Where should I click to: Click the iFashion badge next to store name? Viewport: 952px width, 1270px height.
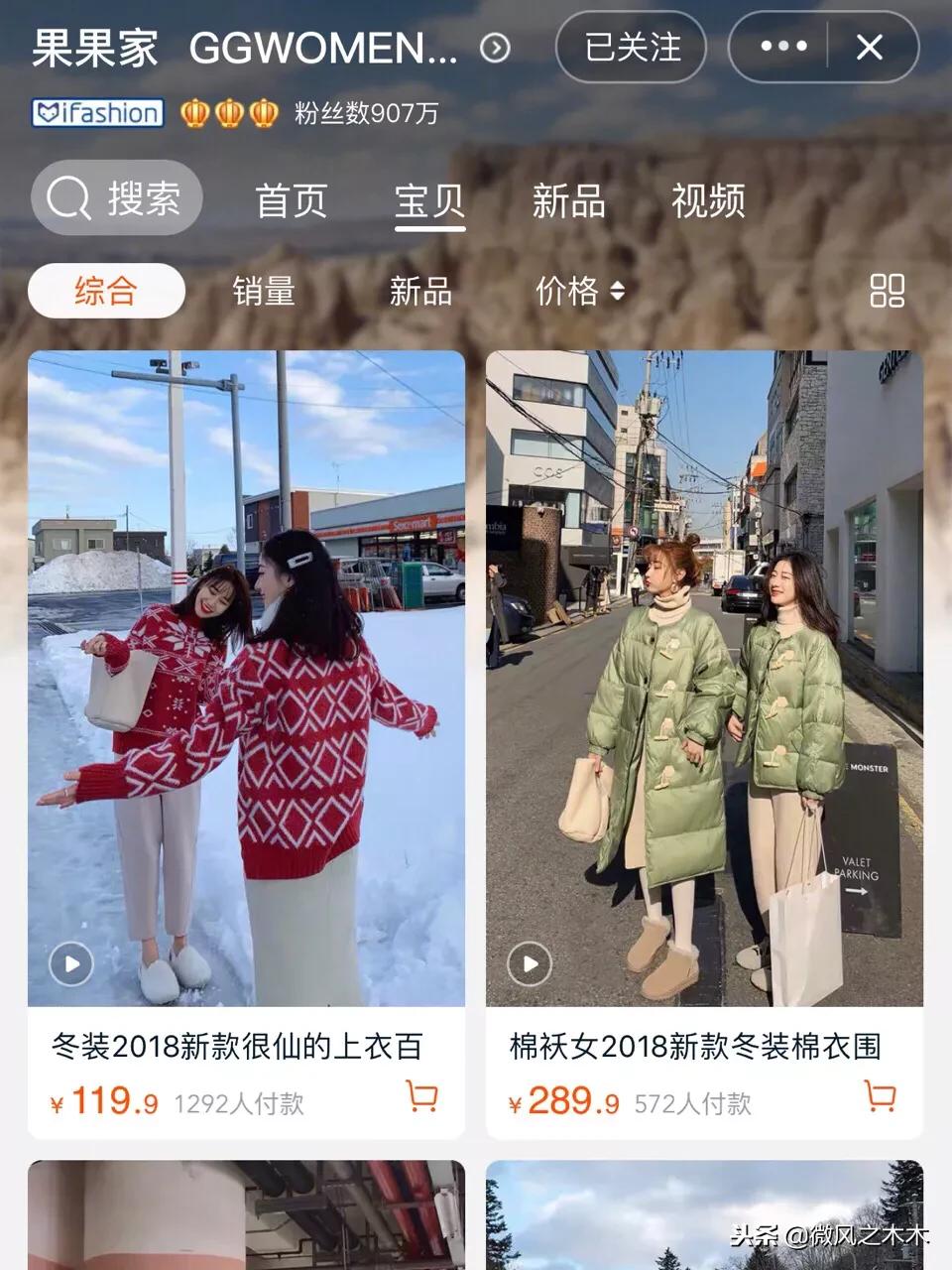point(96,112)
